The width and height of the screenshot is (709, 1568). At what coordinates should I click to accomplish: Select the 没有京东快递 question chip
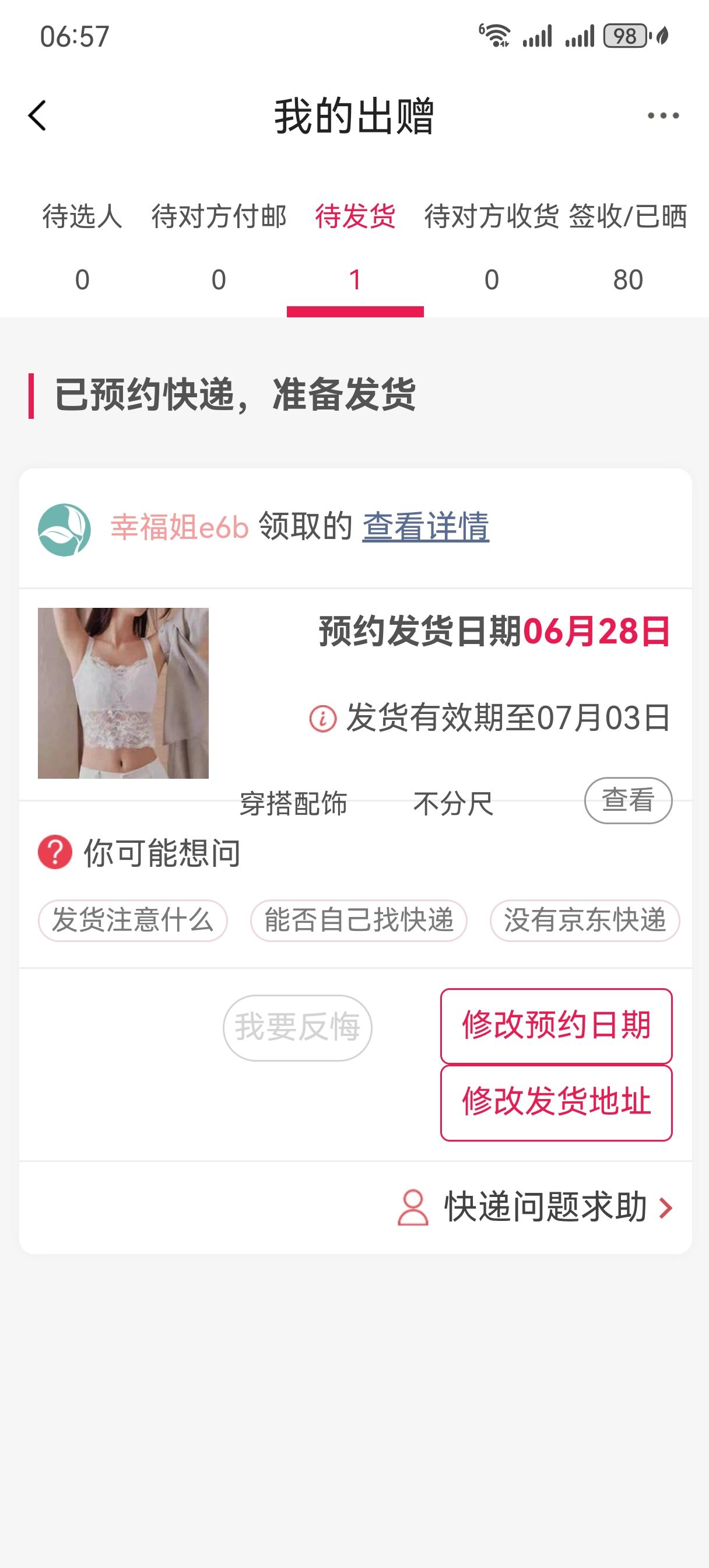(585, 921)
